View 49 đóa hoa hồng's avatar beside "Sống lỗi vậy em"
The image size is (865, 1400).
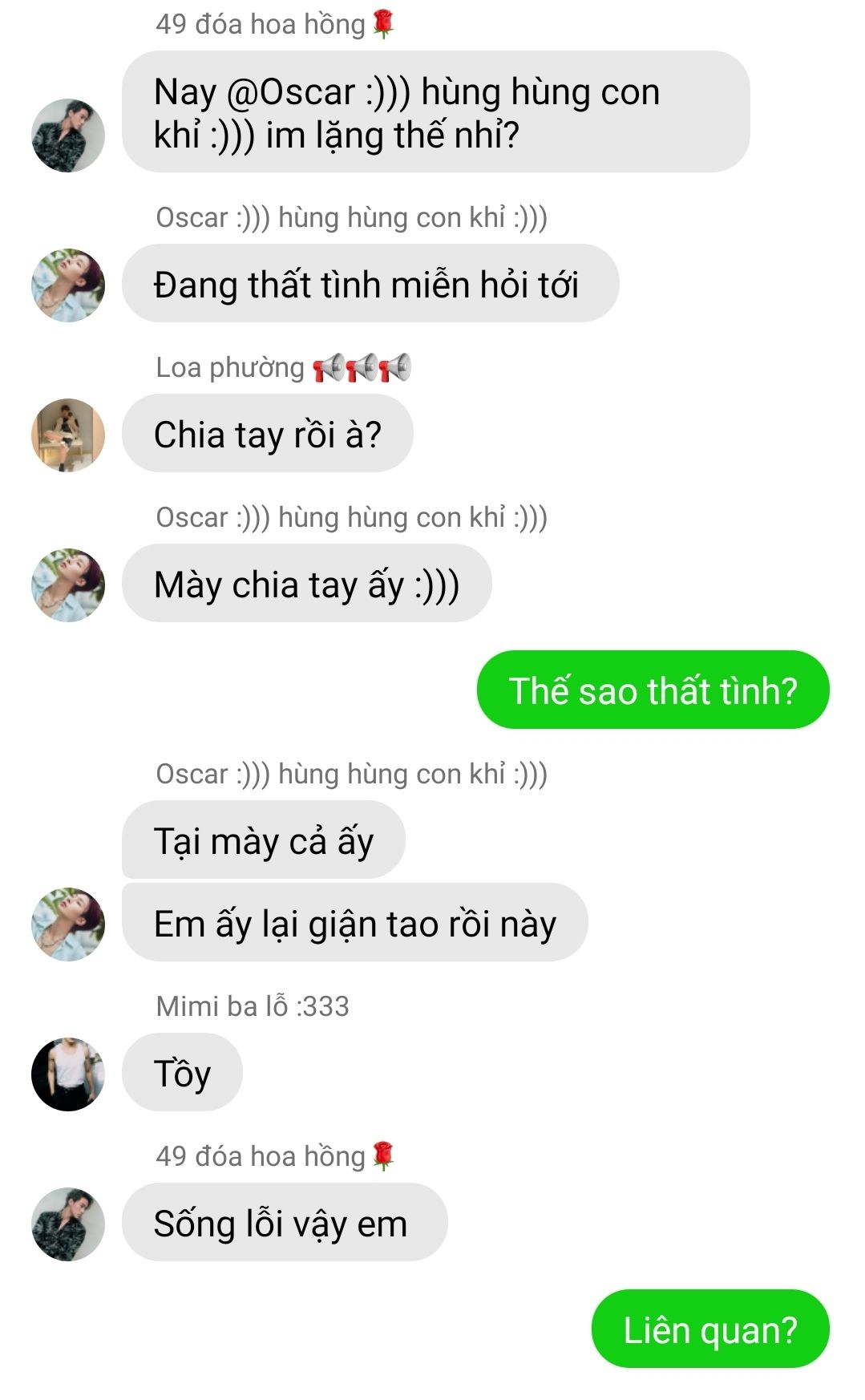click(x=68, y=1224)
